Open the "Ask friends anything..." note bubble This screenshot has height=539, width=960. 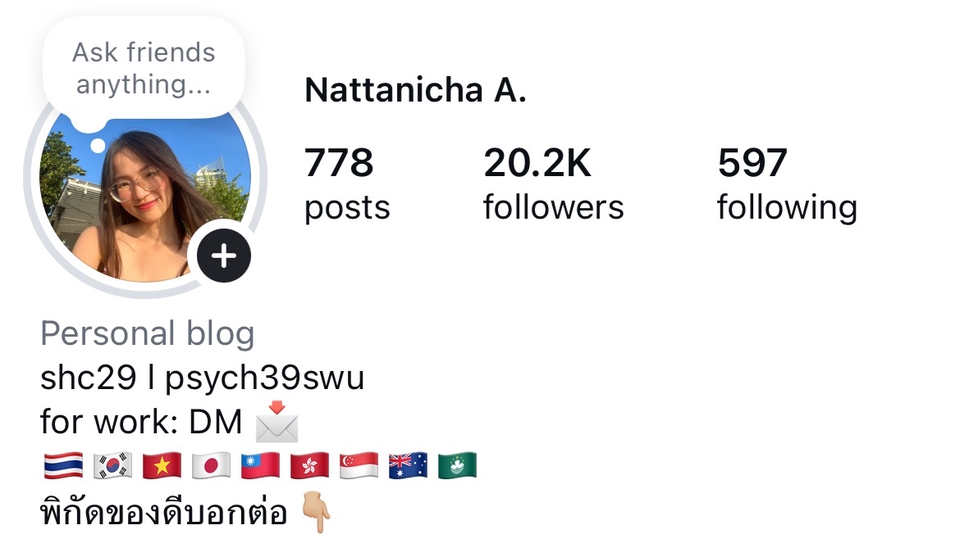[x=144, y=69]
